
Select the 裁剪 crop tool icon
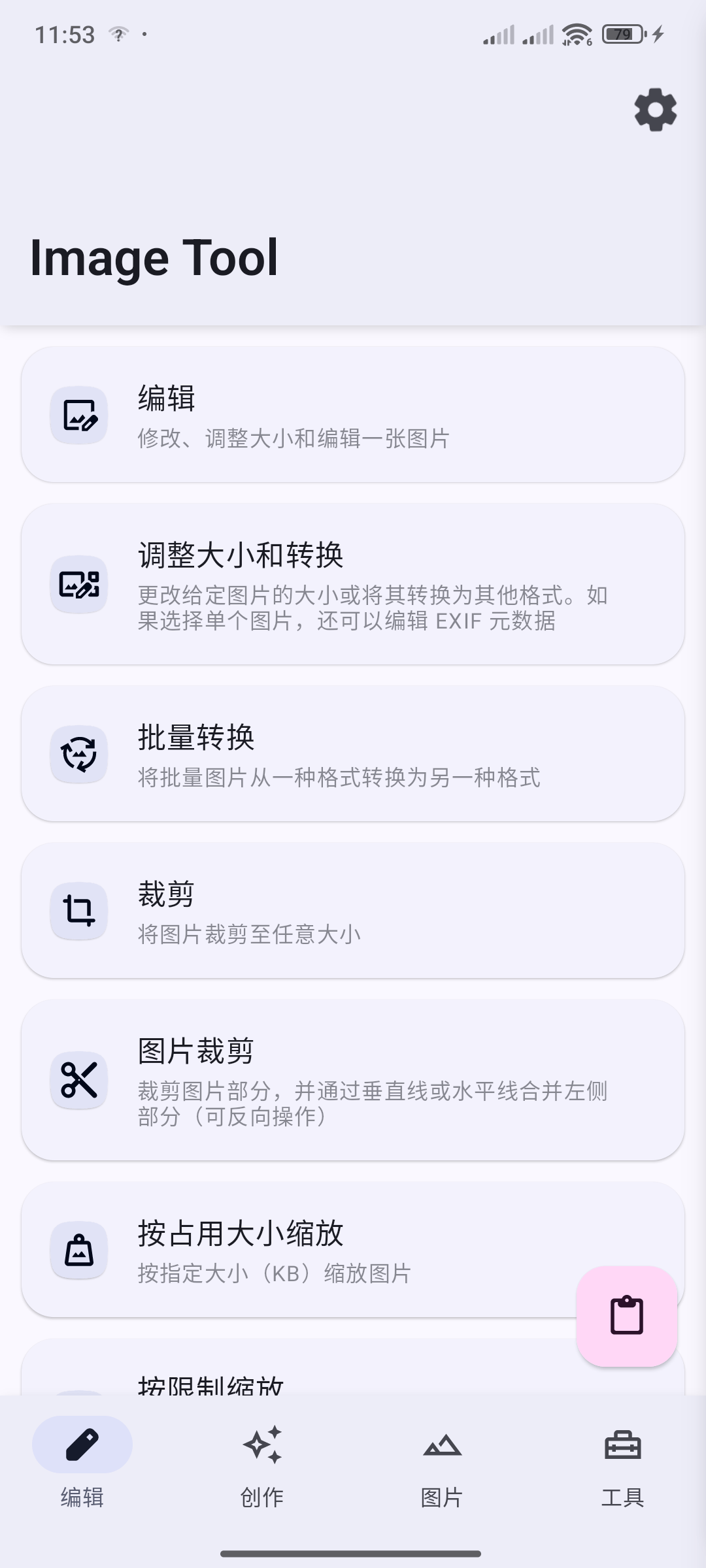(78, 911)
